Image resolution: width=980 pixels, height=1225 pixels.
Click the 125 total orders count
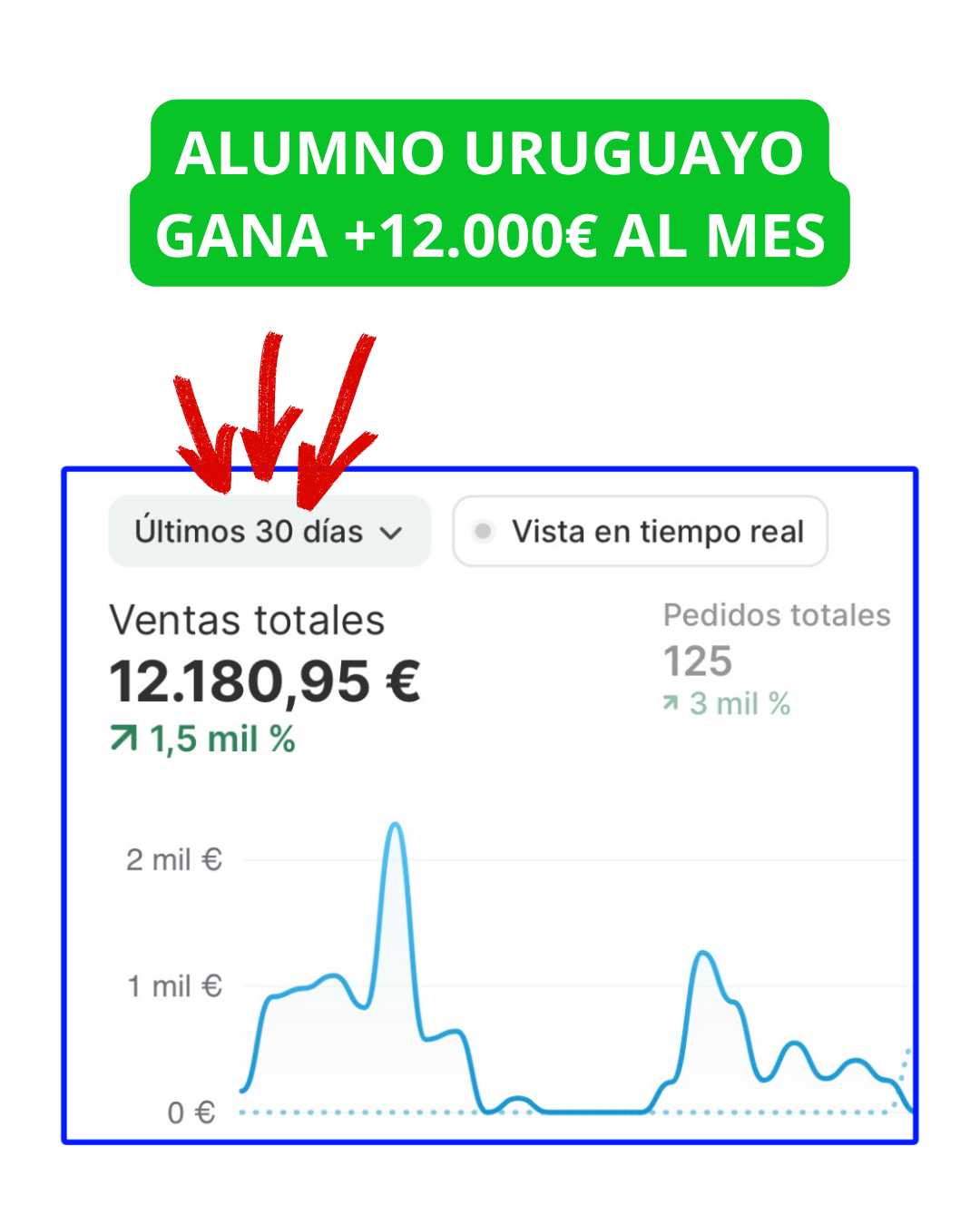(697, 661)
